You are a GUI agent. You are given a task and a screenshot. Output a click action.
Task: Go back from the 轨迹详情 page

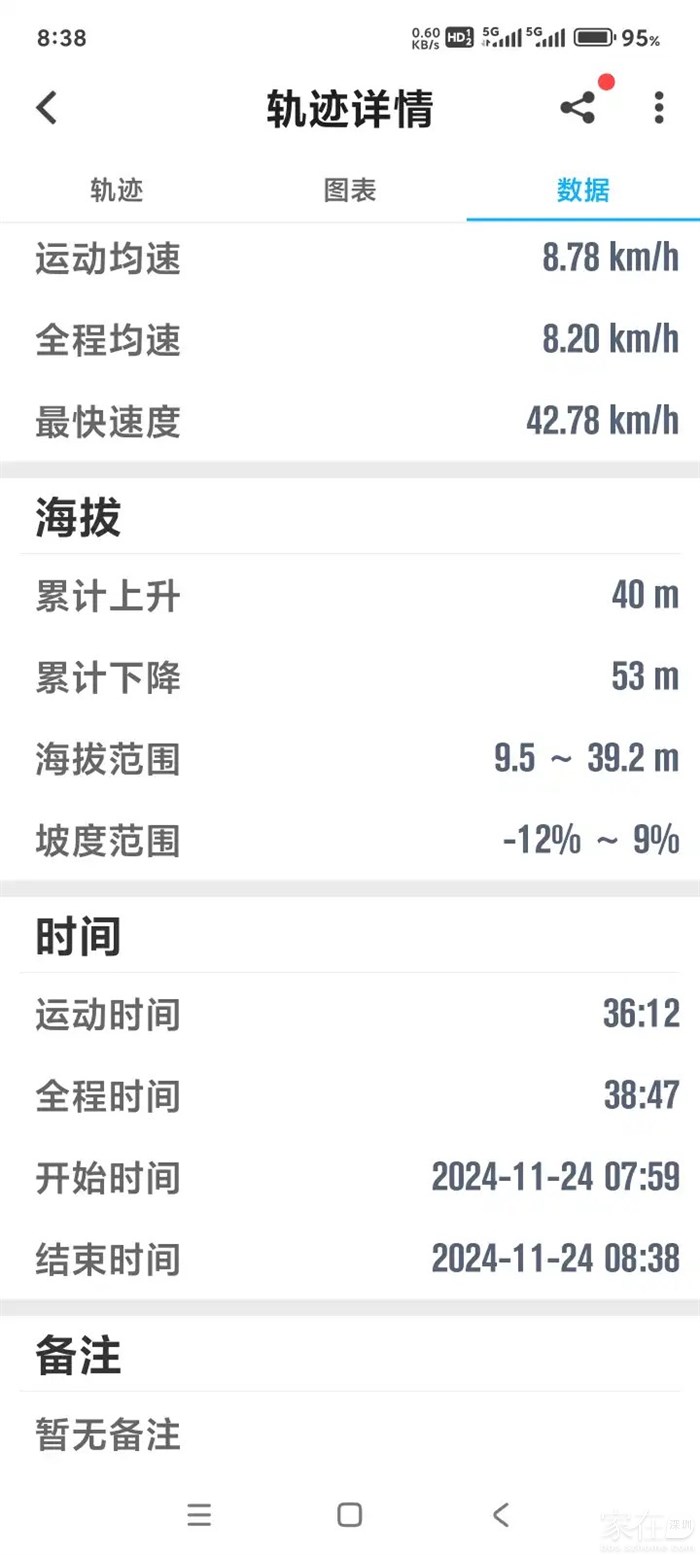tap(47, 108)
